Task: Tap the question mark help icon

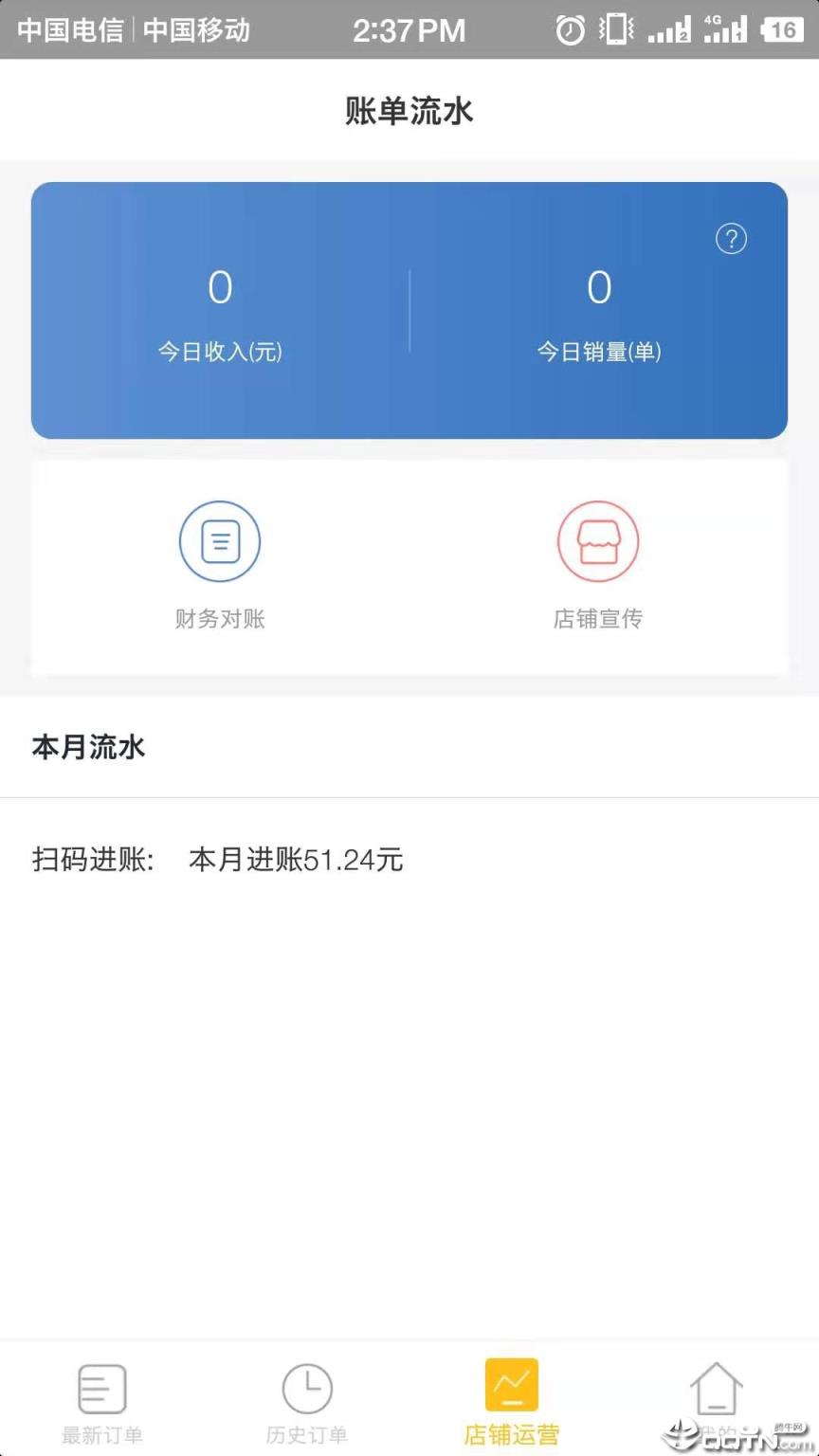Action: point(731,239)
